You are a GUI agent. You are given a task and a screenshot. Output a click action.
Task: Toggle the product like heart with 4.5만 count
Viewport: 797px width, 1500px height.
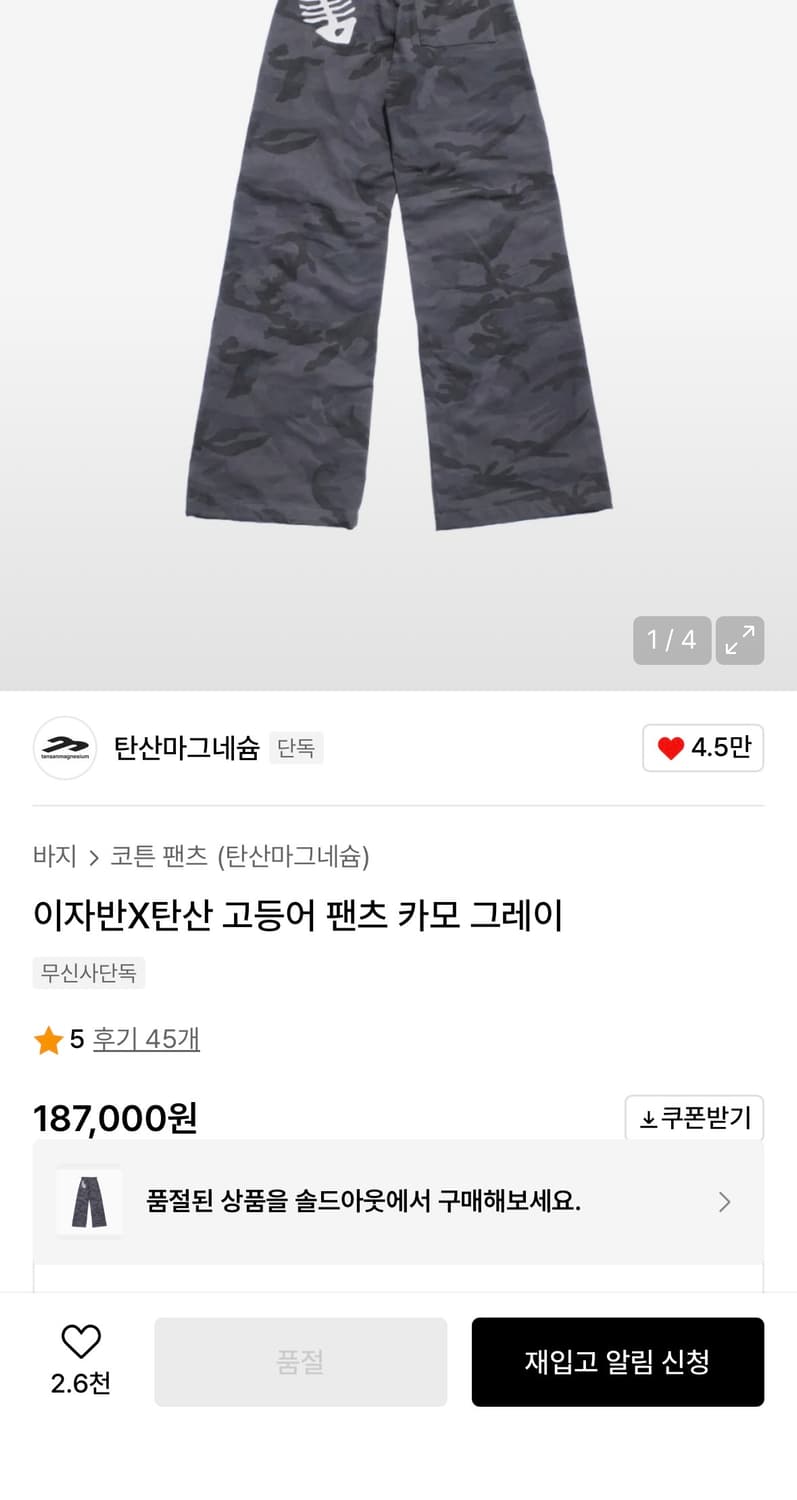[703, 748]
